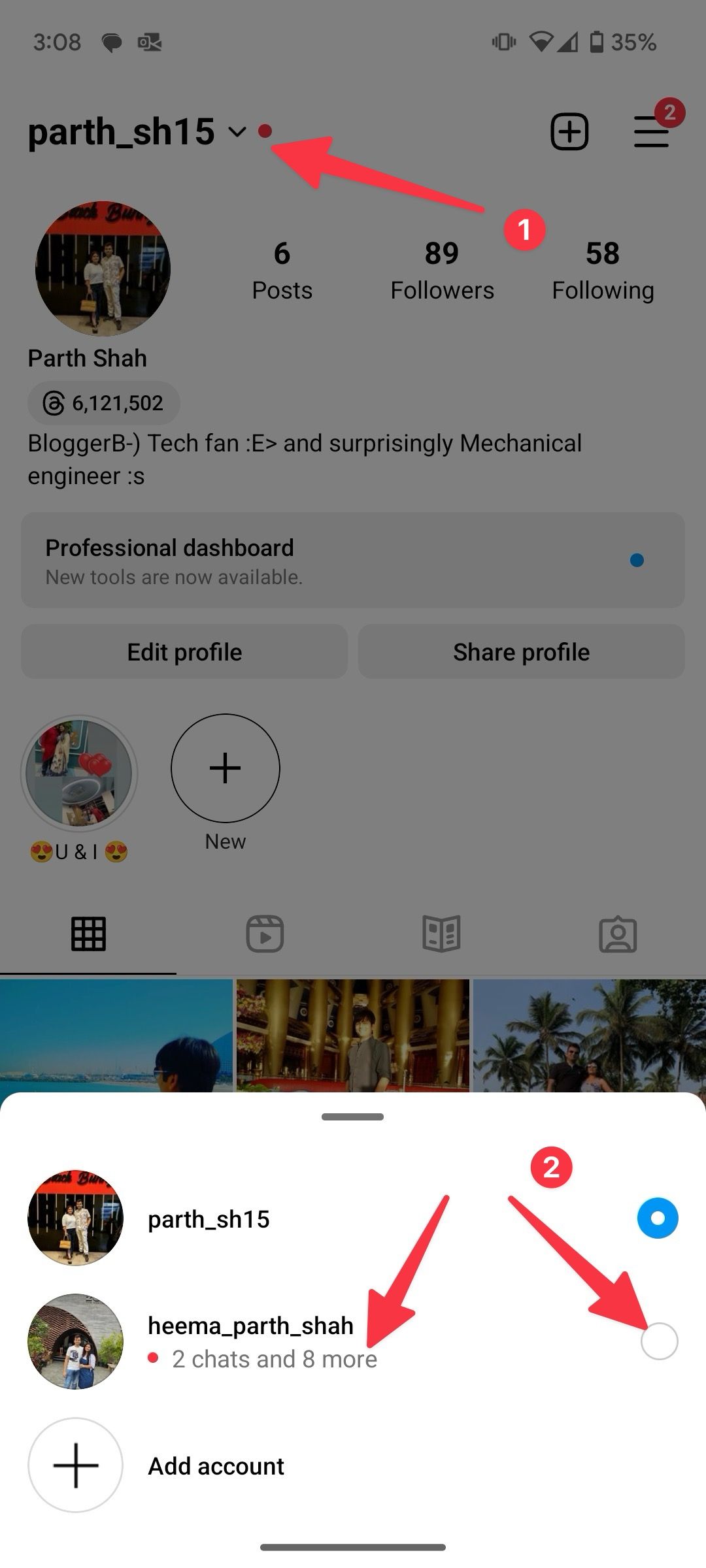The height and width of the screenshot is (1568, 706).
Task: Open the U & I story highlight
Action: [79, 774]
